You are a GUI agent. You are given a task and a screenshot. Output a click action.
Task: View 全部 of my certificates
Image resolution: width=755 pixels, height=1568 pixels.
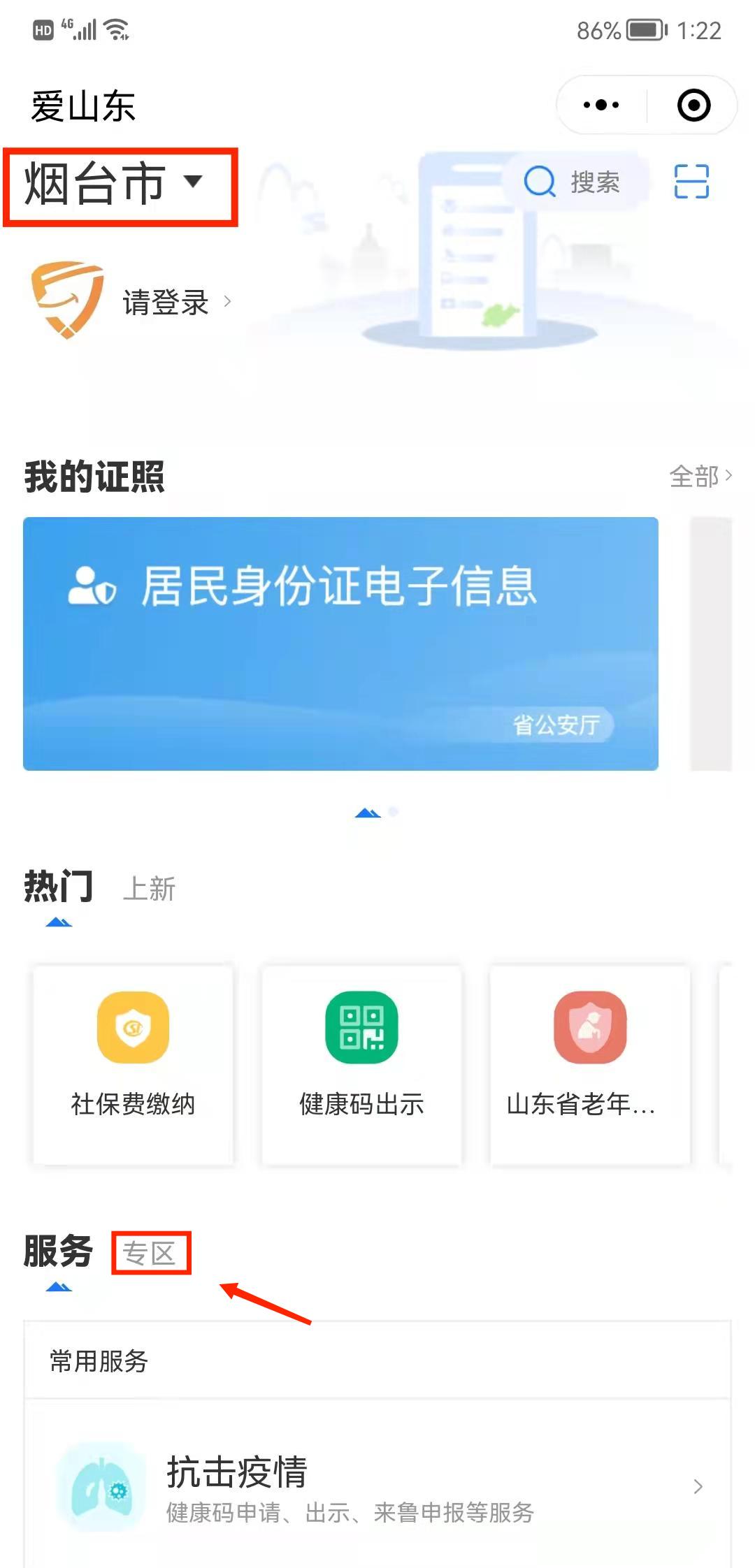[700, 477]
